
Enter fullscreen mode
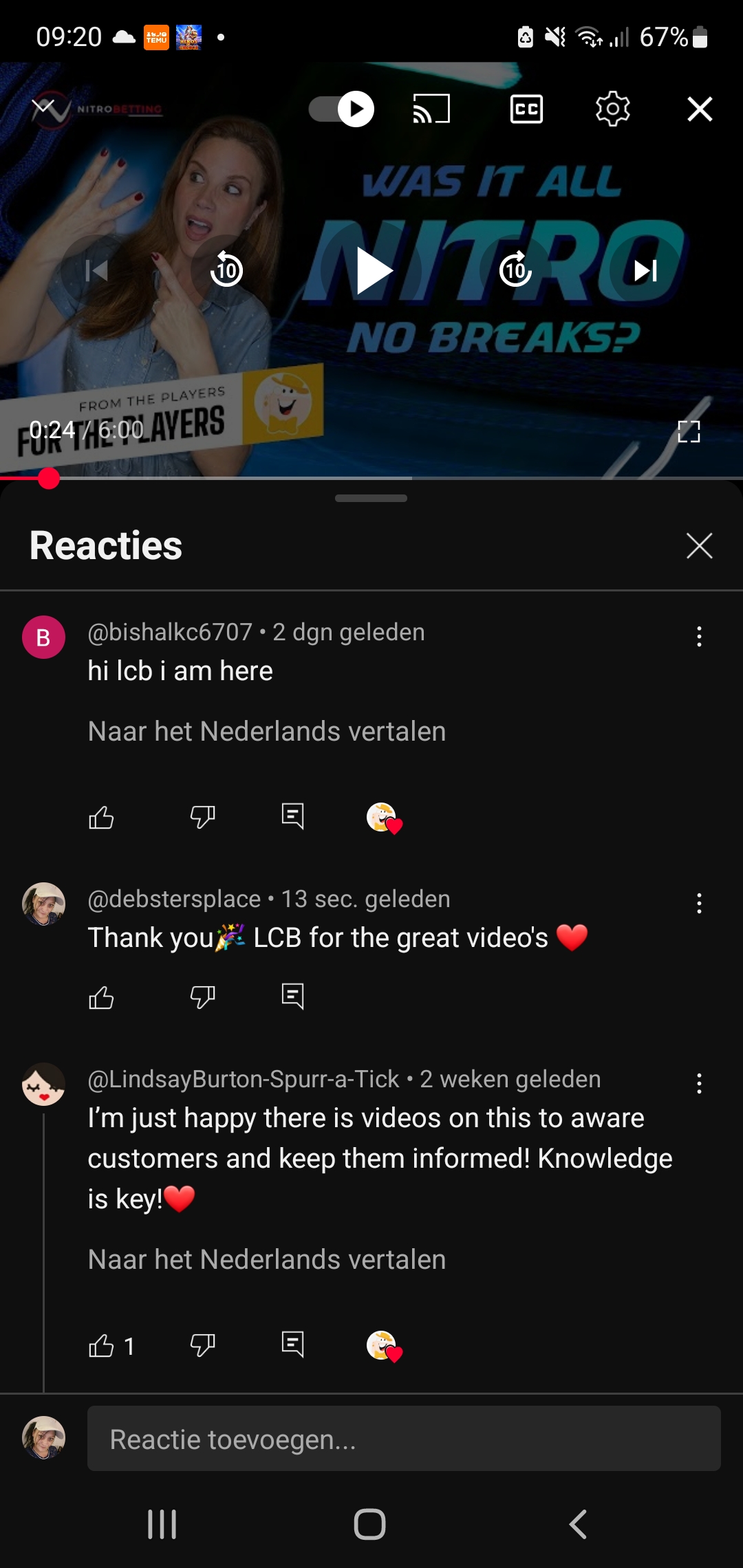coord(689,432)
